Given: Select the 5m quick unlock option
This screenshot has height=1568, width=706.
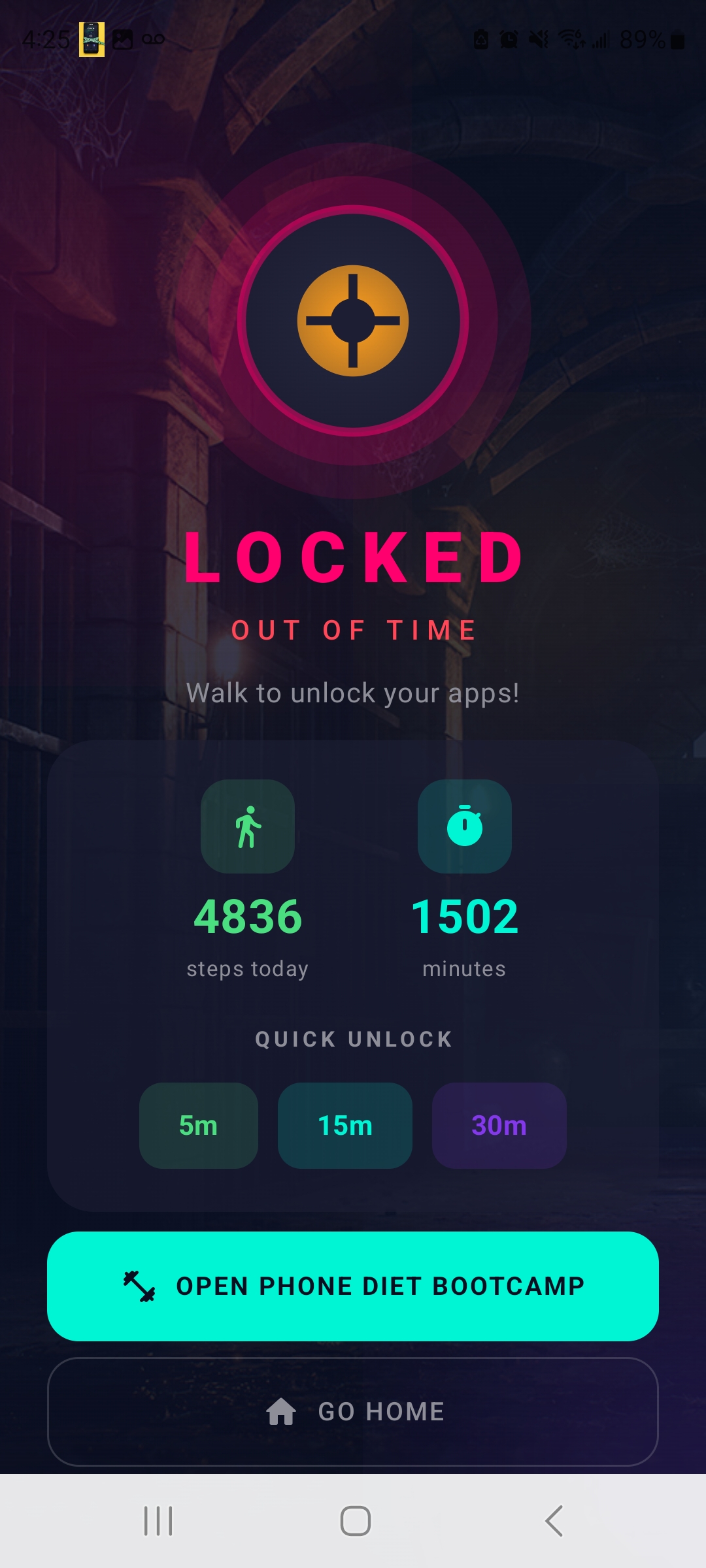Looking at the screenshot, I should click(x=198, y=1125).
